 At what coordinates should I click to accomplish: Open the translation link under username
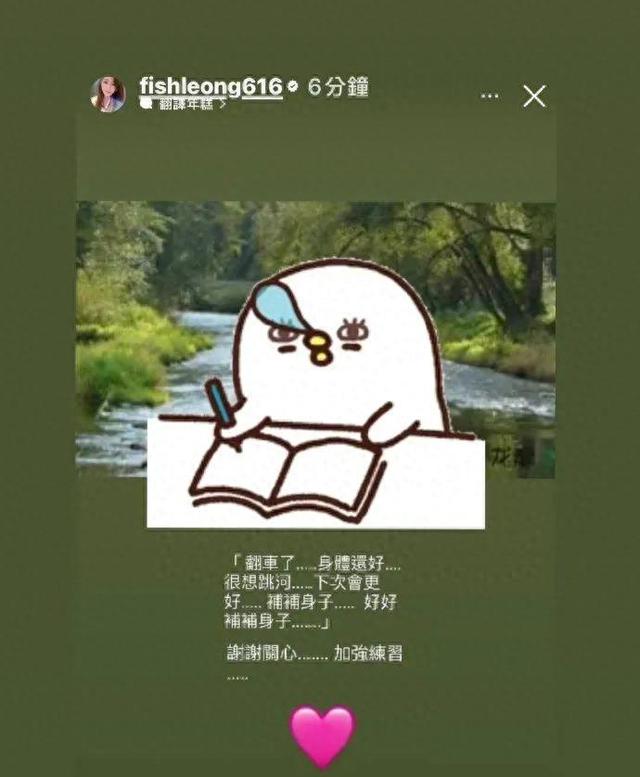tap(182, 105)
